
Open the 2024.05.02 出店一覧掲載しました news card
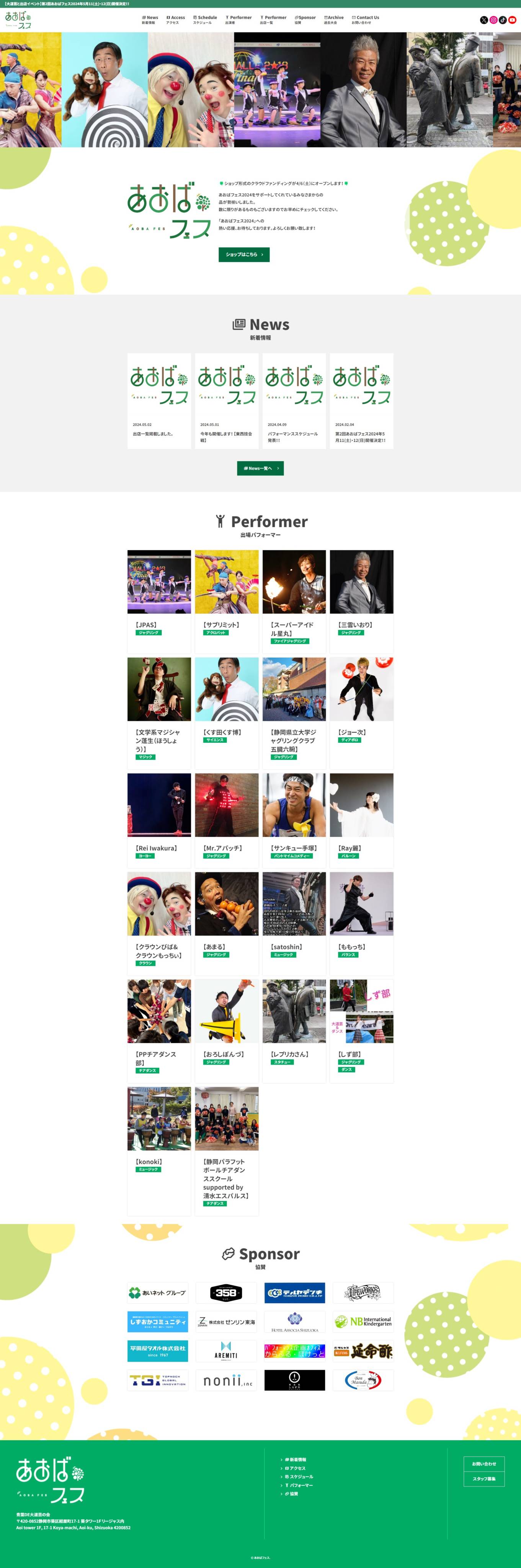point(159,400)
